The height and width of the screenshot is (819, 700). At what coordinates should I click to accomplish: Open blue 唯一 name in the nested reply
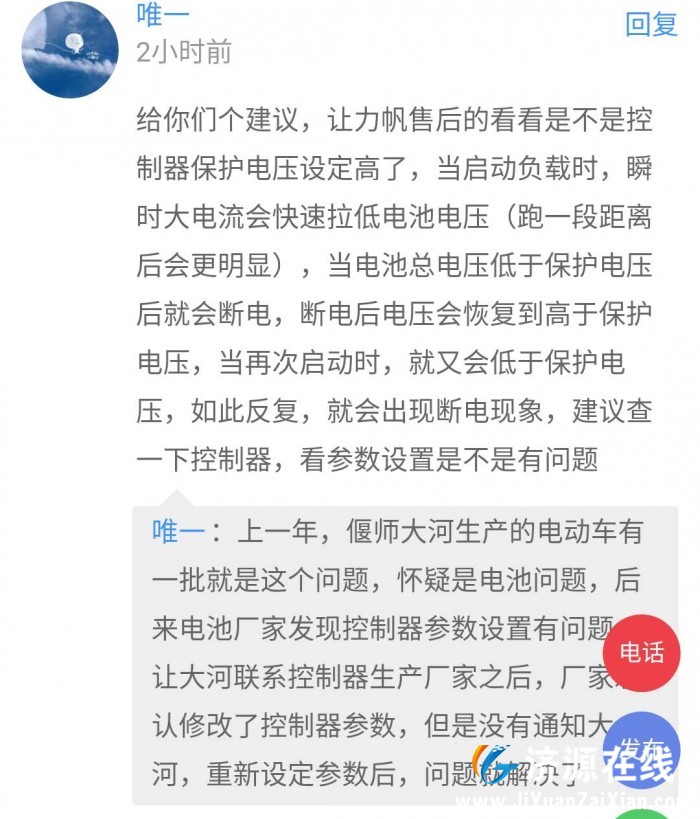pos(178,531)
